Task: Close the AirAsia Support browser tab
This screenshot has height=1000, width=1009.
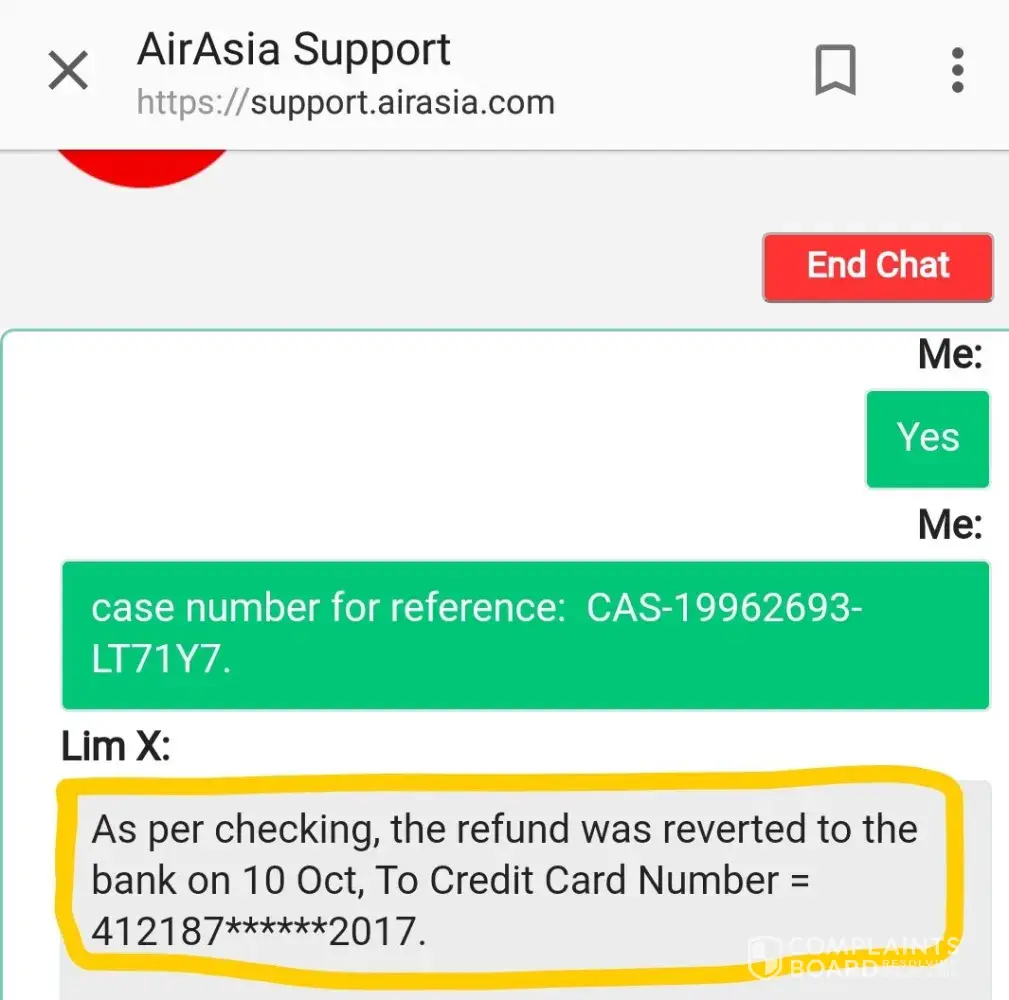Action: click(x=68, y=72)
